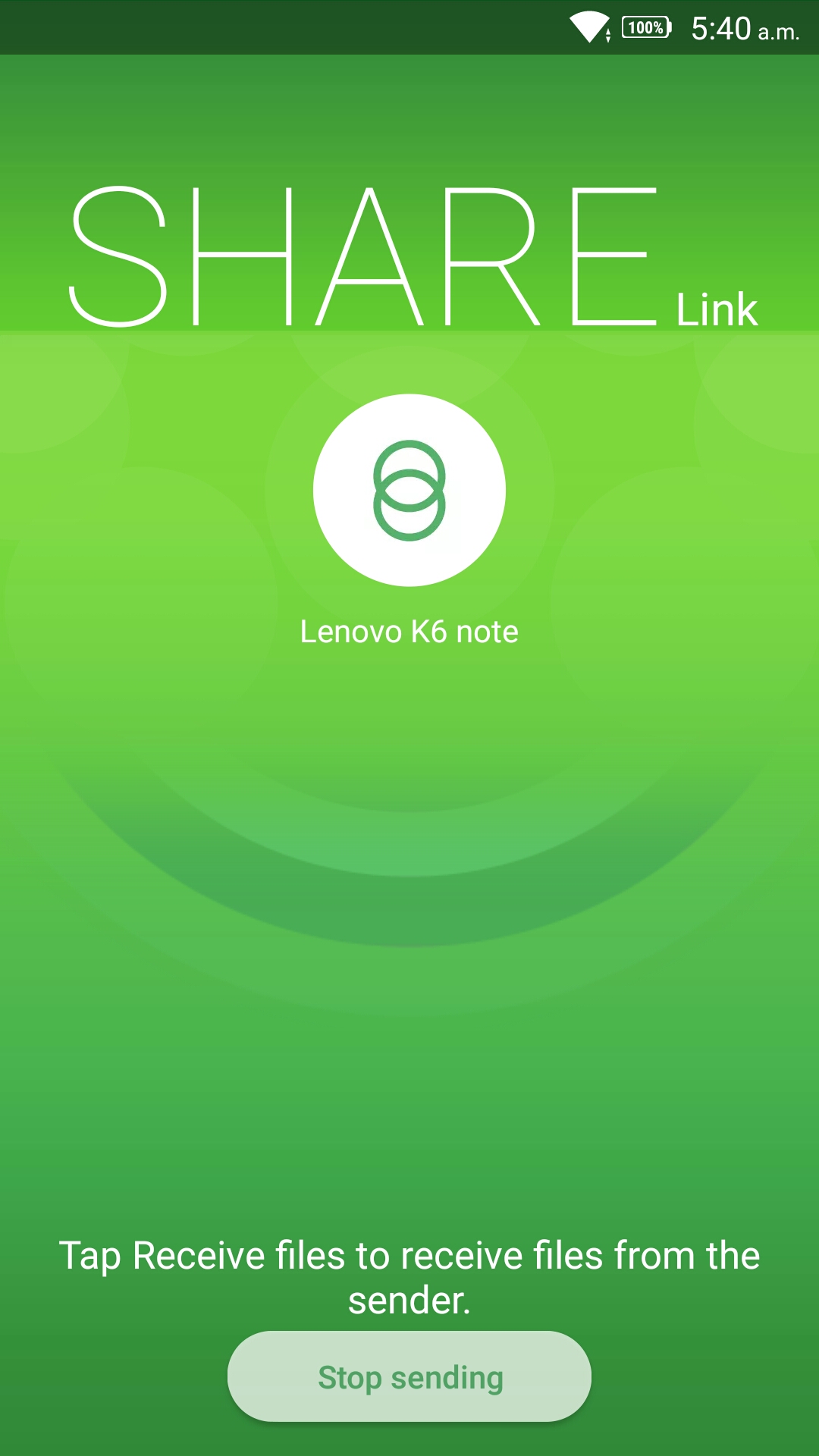Viewport: 819px width, 1456px height.
Task: Tap the Stop sending button
Action: click(409, 1376)
